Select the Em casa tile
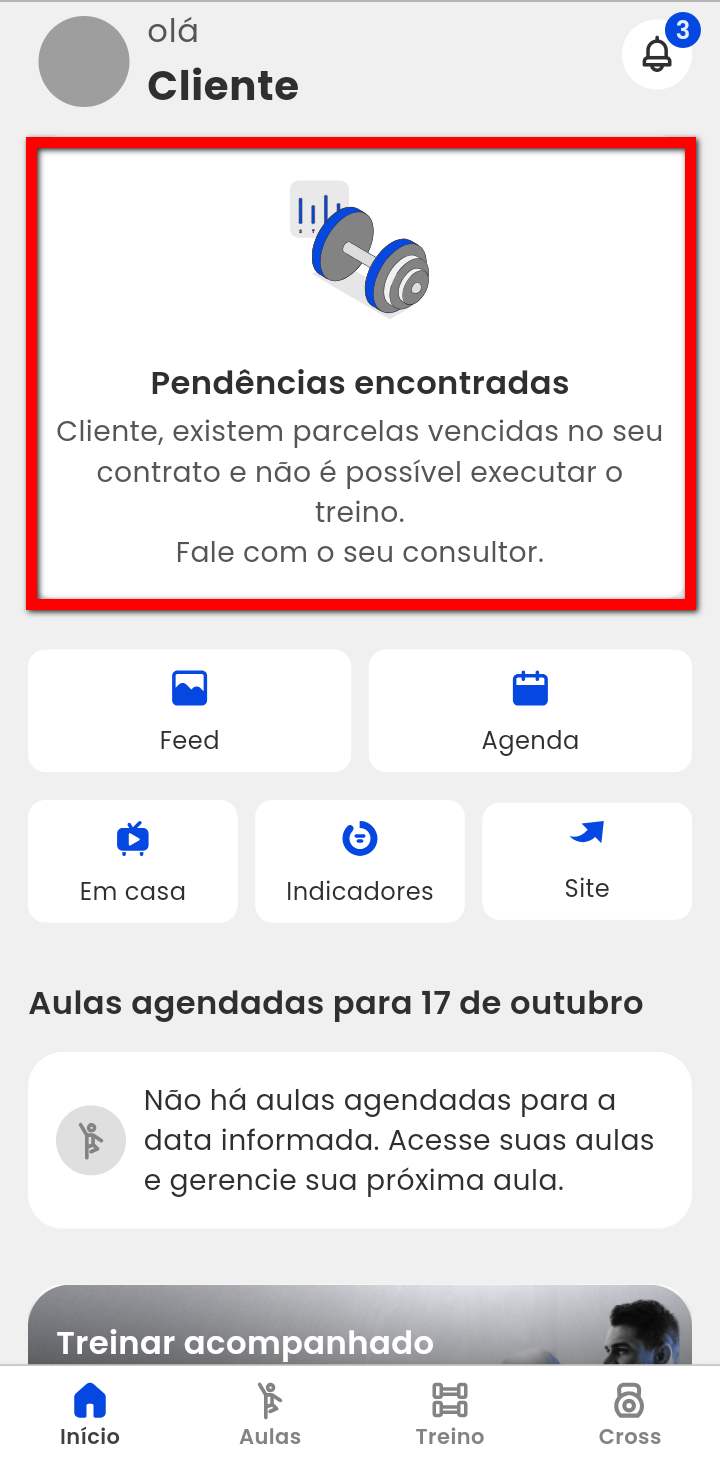 pyautogui.click(x=133, y=861)
